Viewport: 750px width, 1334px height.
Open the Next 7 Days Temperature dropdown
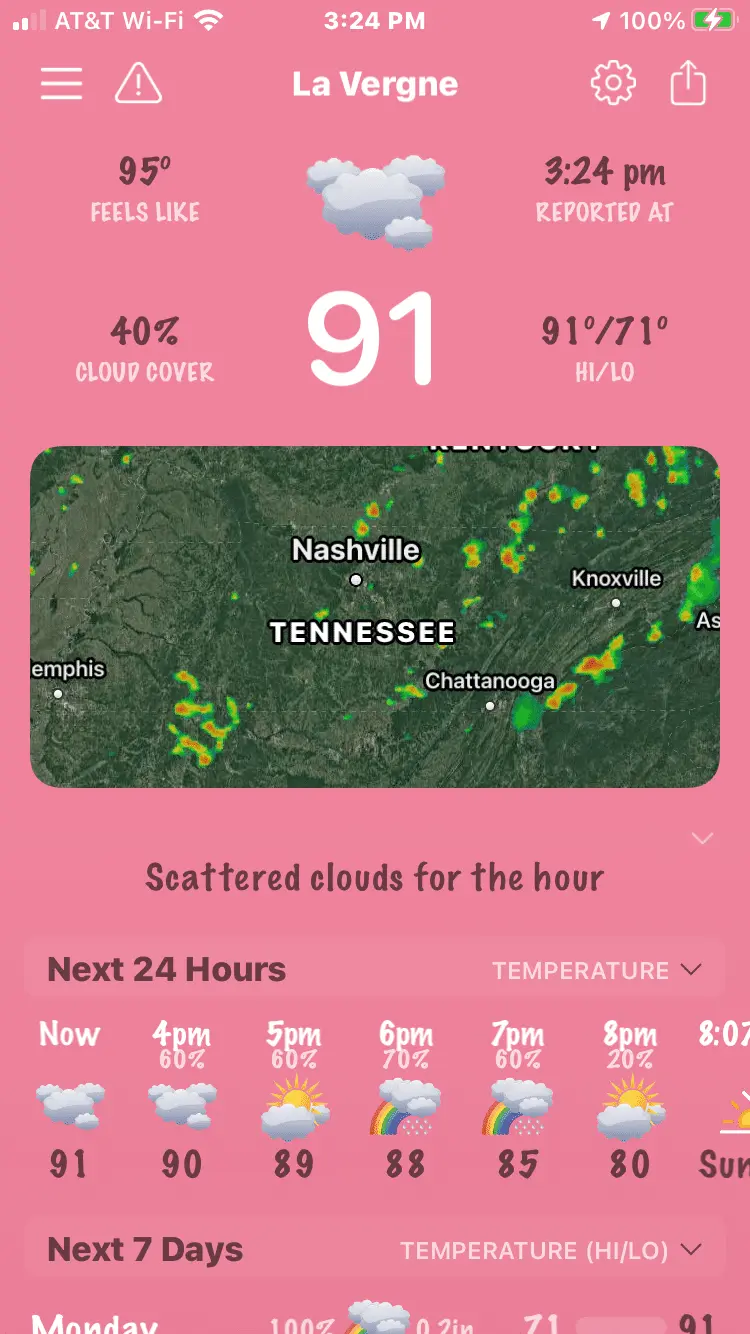[550, 1250]
